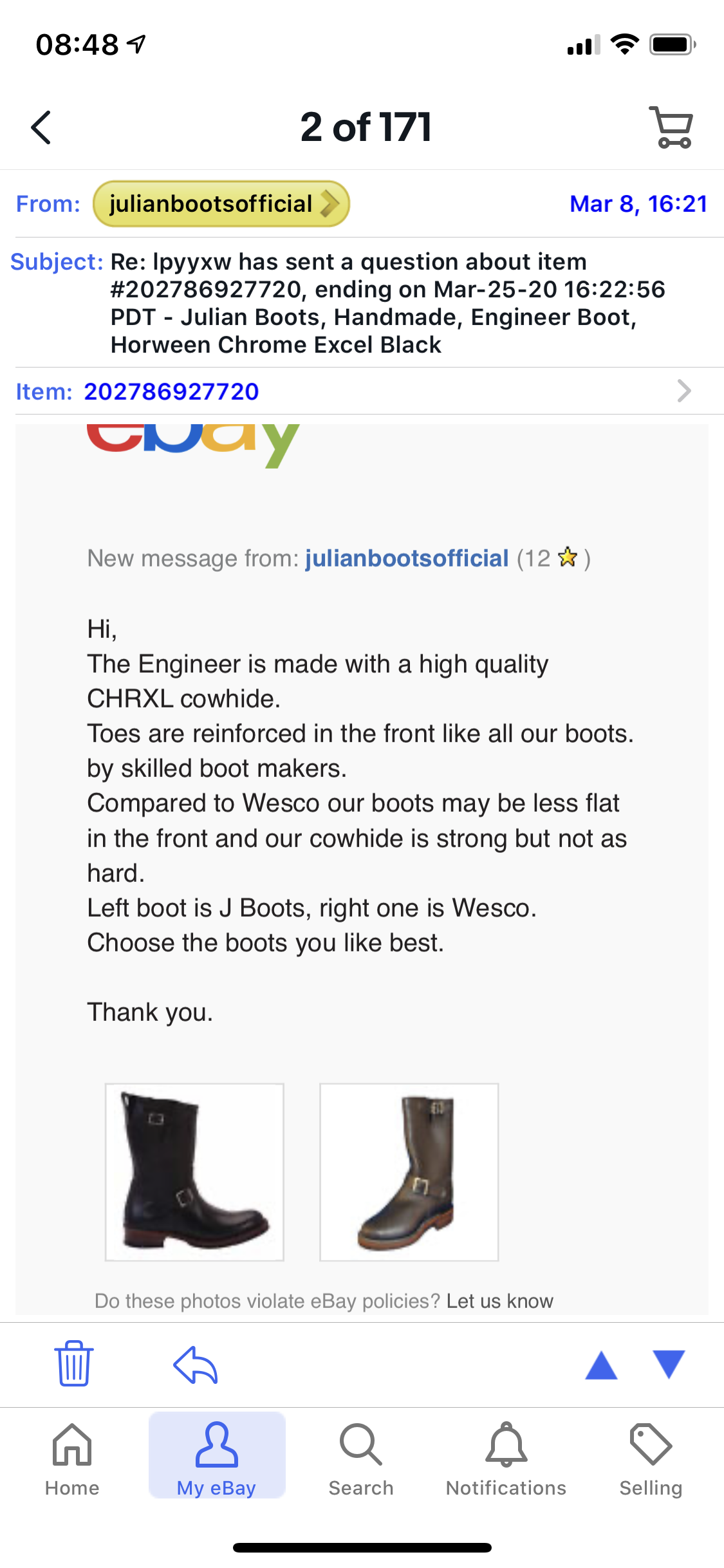Screen dimensions: 724x1568
Task: Switch to the Selling tab
Action: [x=651, y=1460]
